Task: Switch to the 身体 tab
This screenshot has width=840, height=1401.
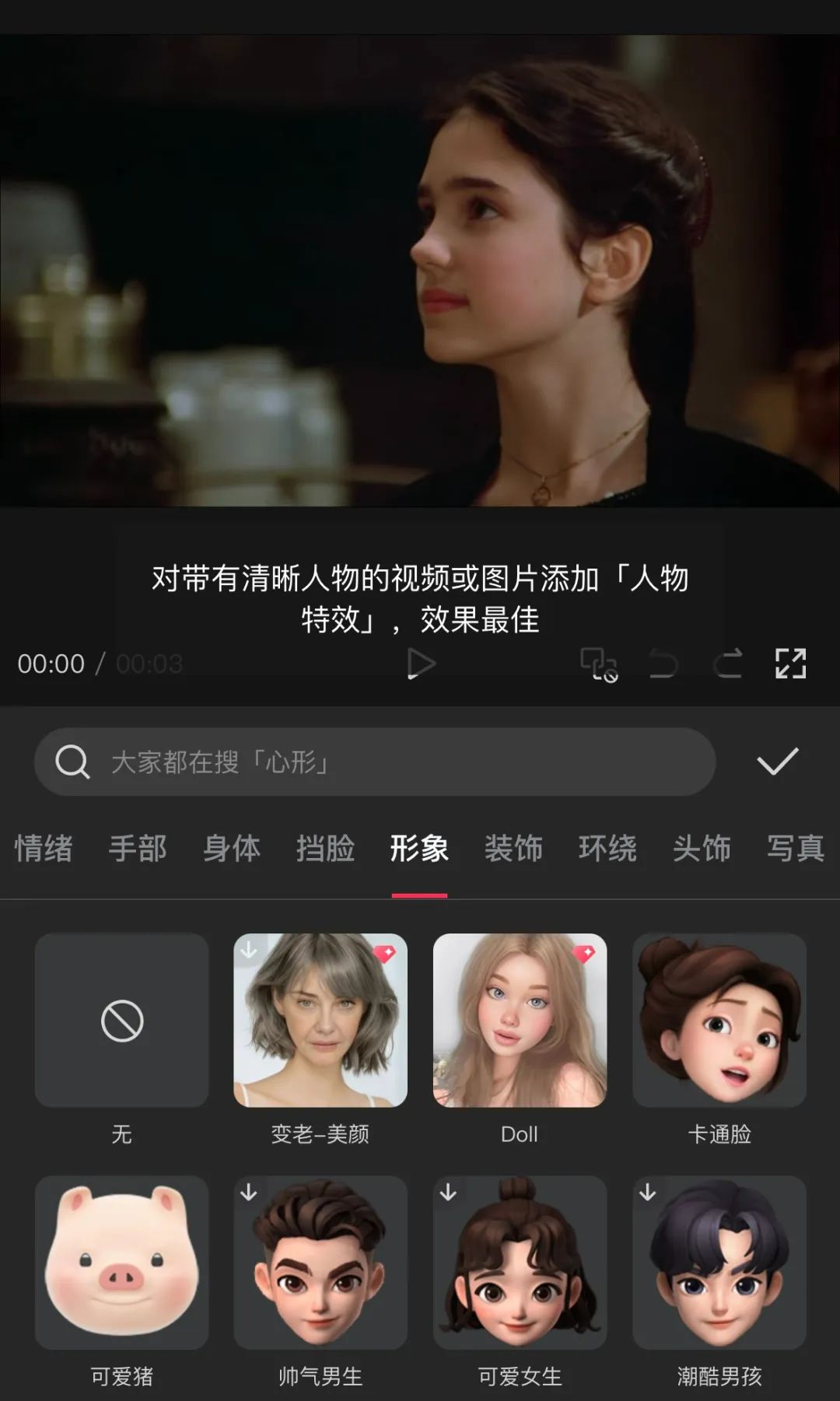Action: click(232, 848)
